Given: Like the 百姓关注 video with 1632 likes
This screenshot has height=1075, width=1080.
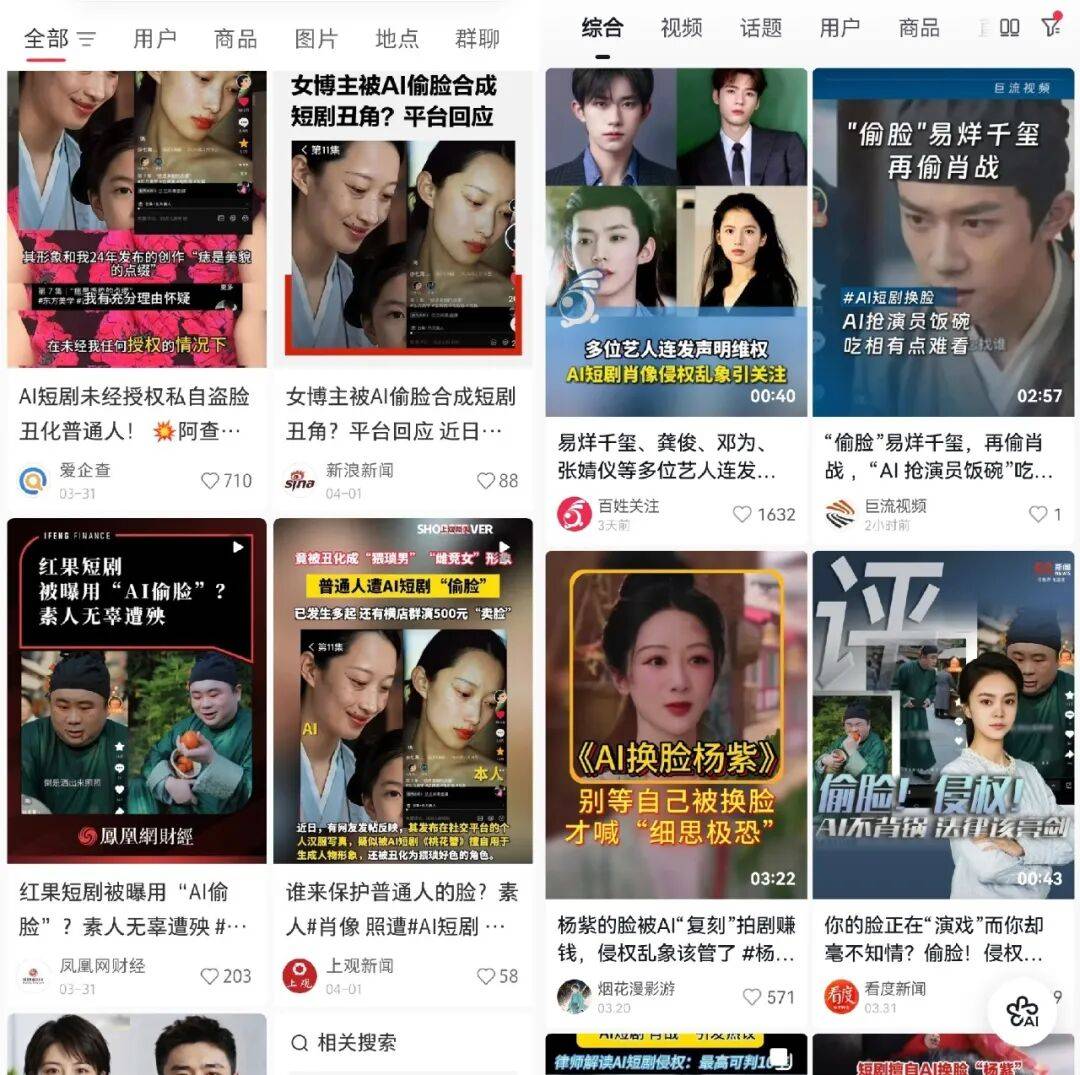Looking at the screenshot, I should [742, 514].
